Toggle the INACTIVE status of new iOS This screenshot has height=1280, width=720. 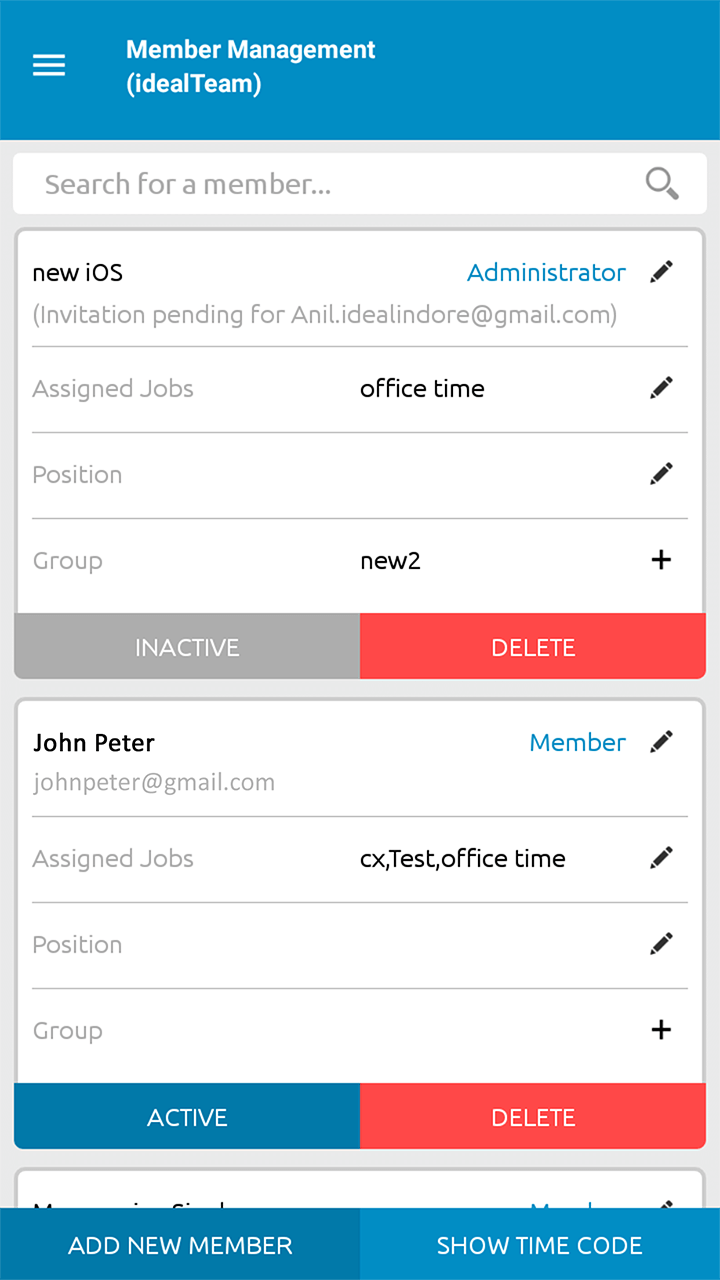coord(187,647)
